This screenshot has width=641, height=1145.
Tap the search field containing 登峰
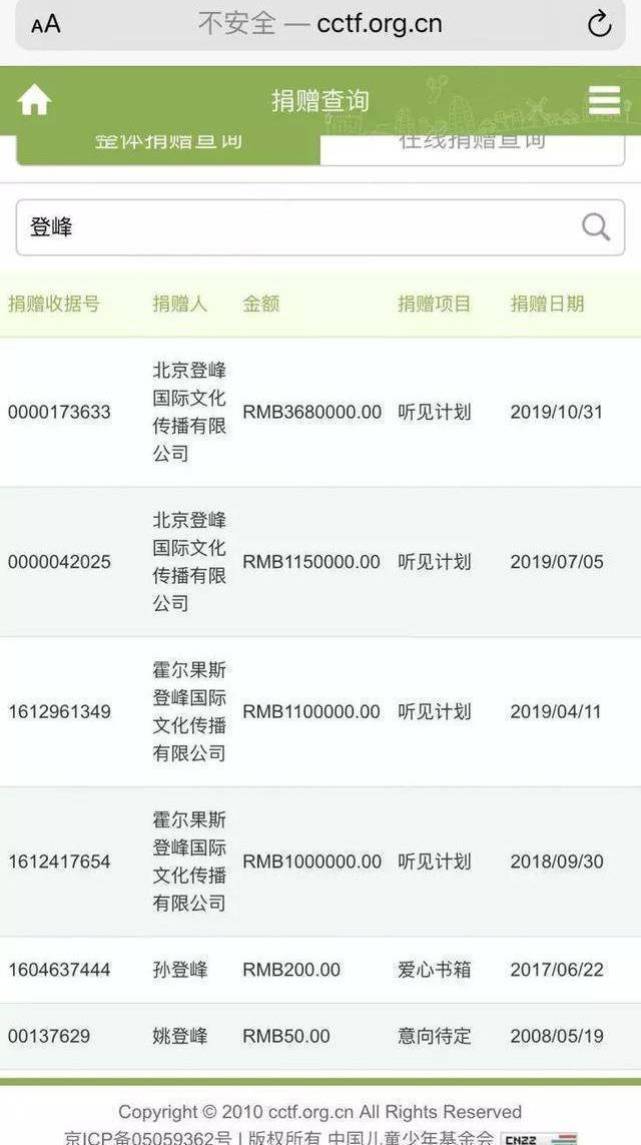(x=320, y=228)
